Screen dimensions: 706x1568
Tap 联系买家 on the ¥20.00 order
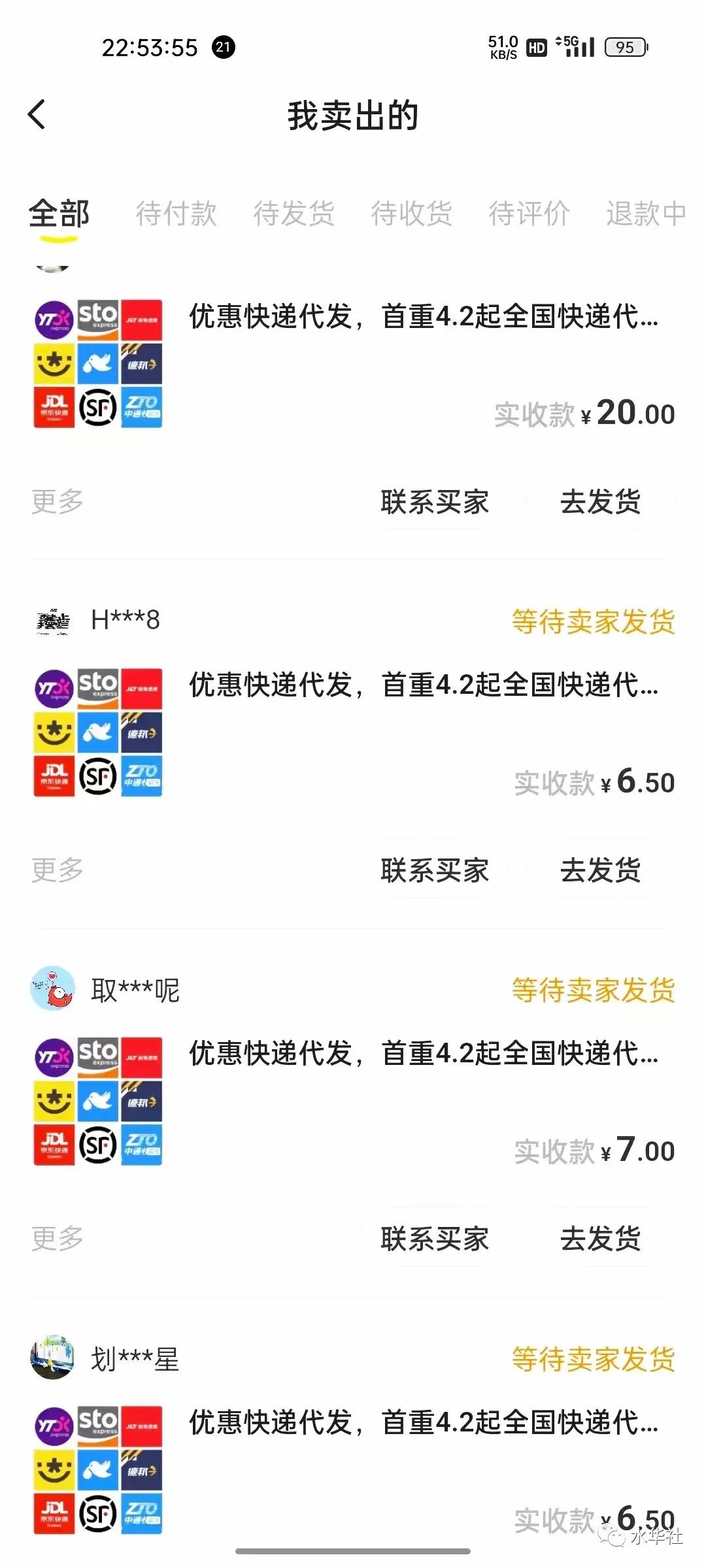[435, 501]
